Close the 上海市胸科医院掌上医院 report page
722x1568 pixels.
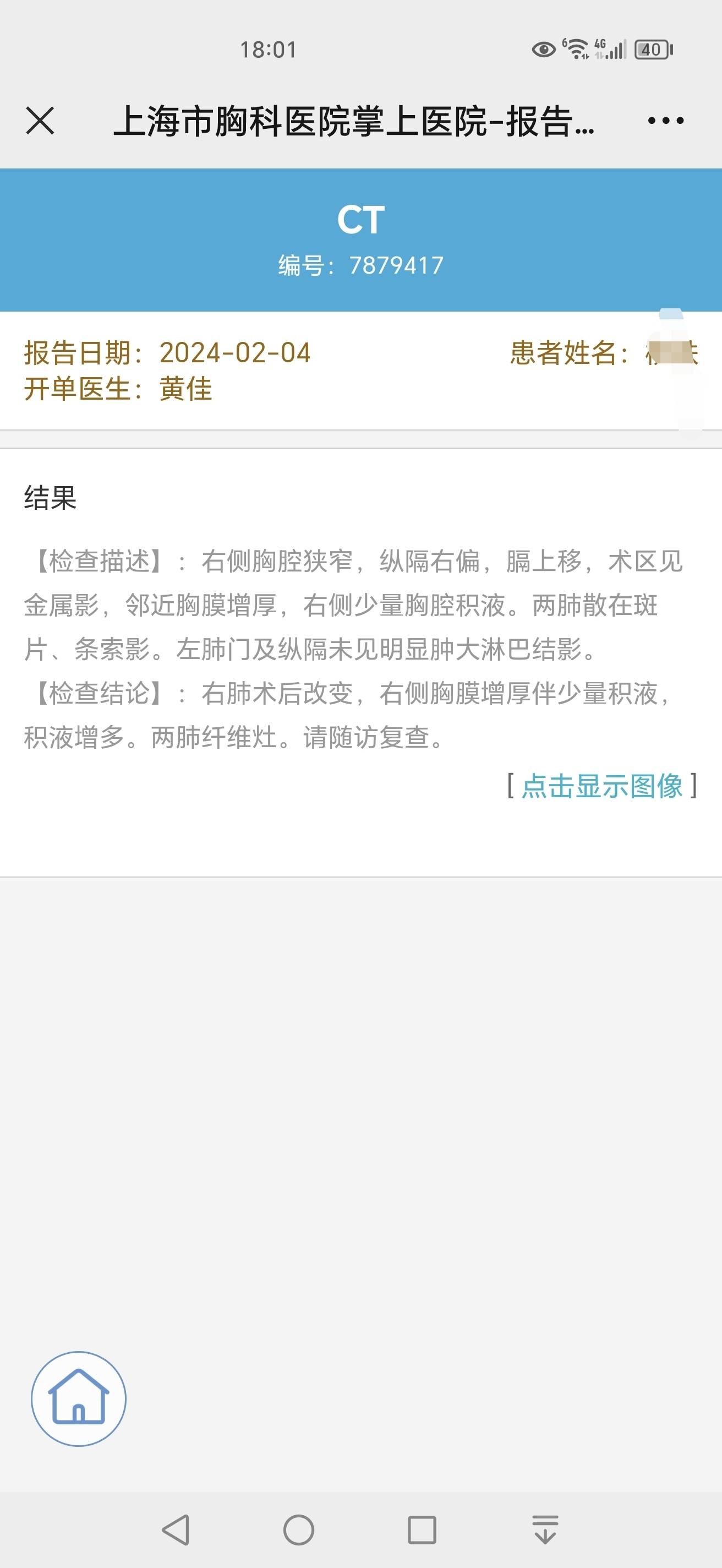point(41,122)
